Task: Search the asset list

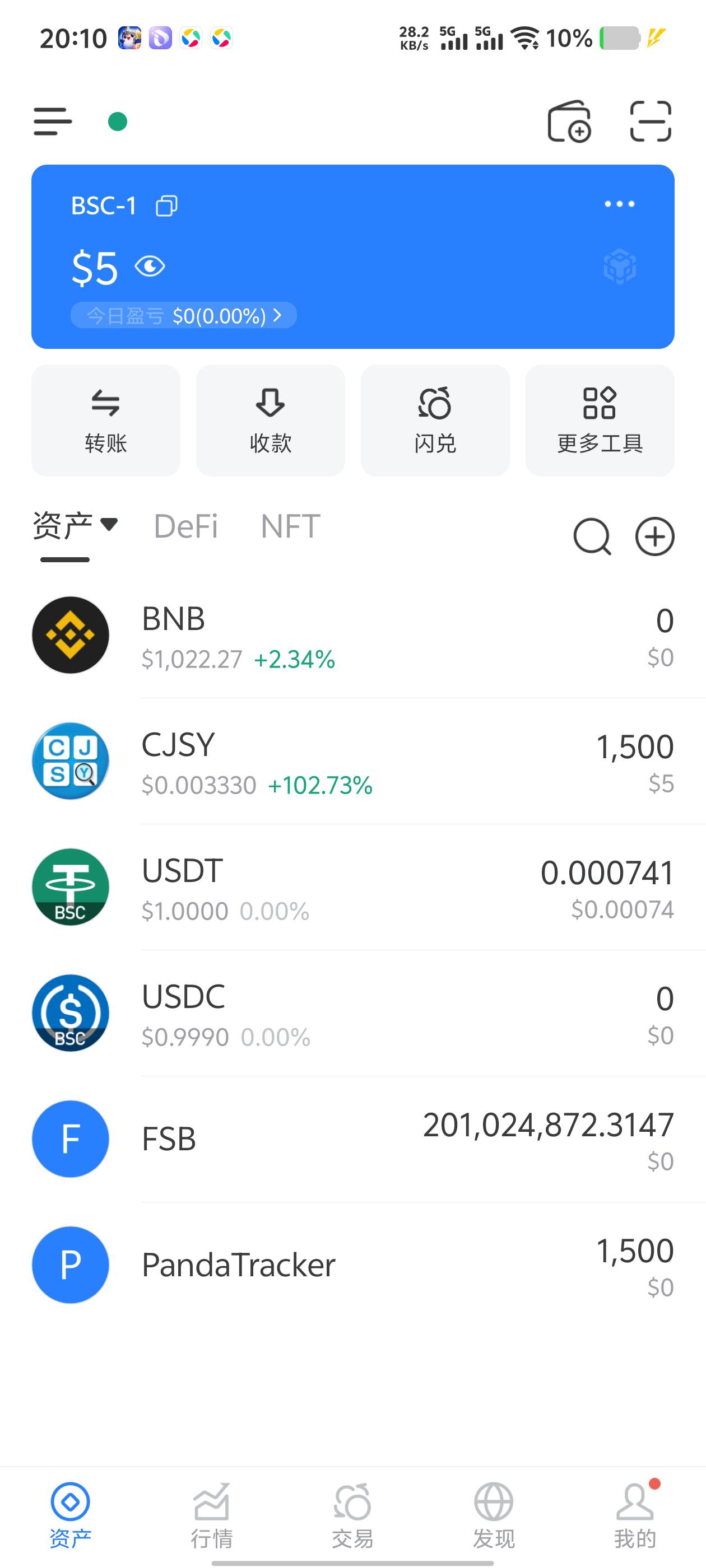Action: (x=592, y=537)
